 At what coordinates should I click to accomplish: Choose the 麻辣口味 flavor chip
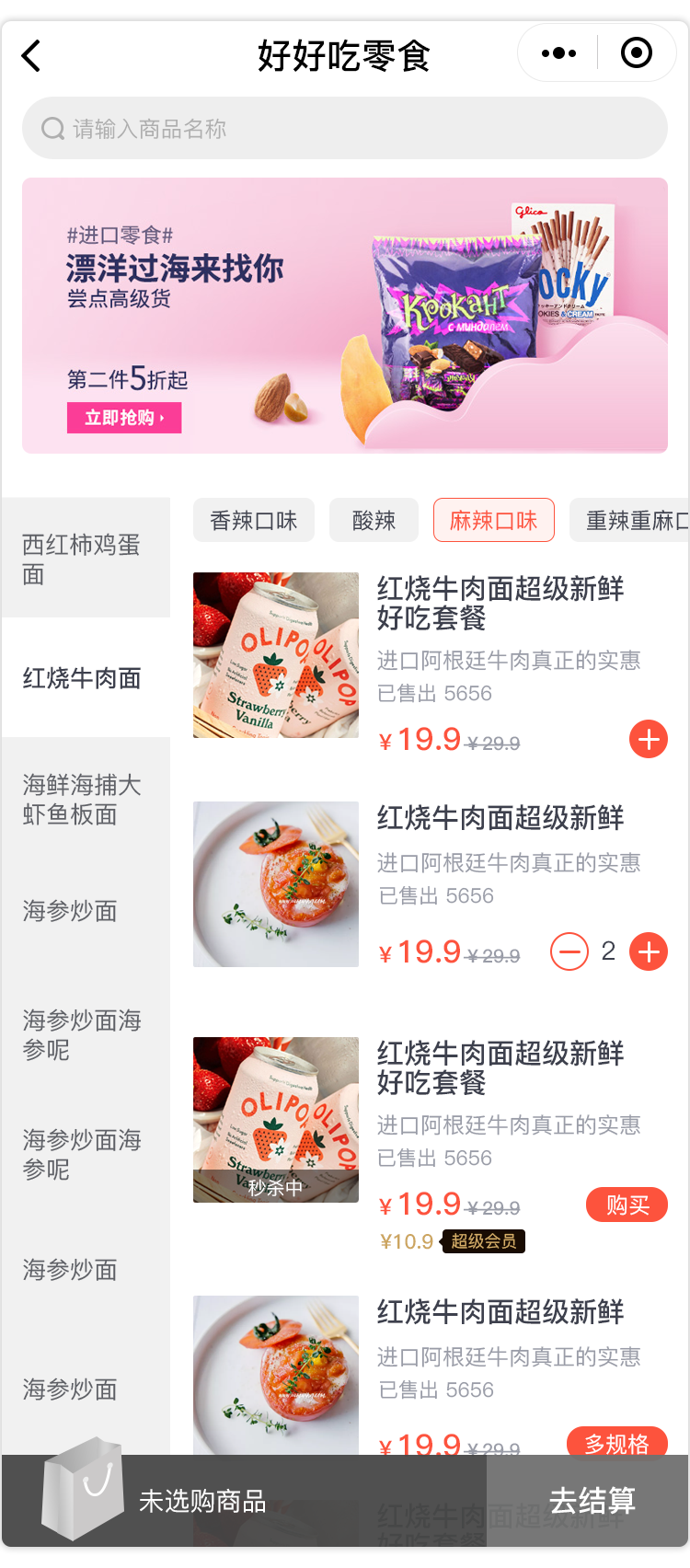click(x=493, y=521)
